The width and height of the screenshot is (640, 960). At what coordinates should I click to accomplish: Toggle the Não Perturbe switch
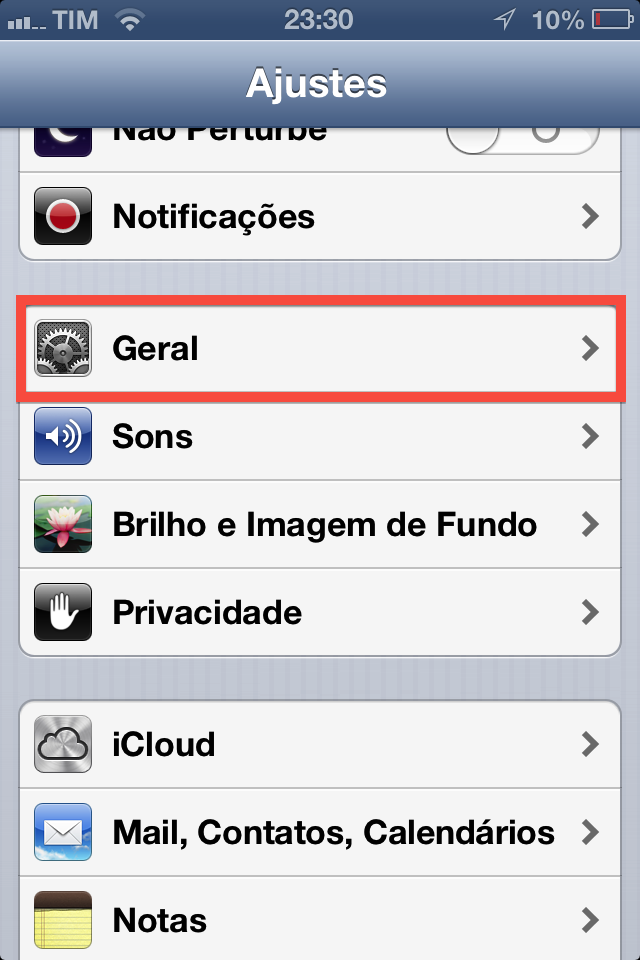click(x=522, y=136)
